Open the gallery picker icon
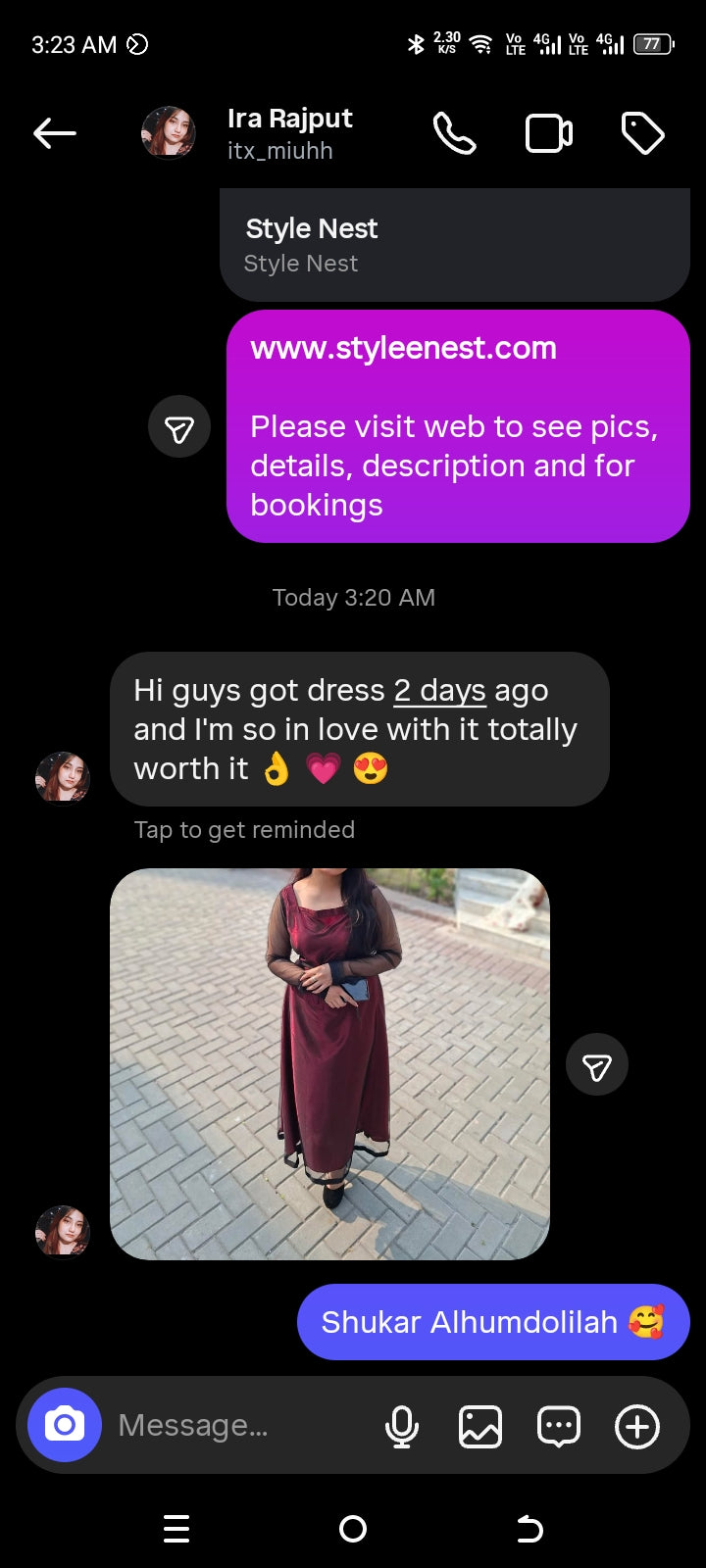Screen dimensions: 706x1568 [480, 1426]
